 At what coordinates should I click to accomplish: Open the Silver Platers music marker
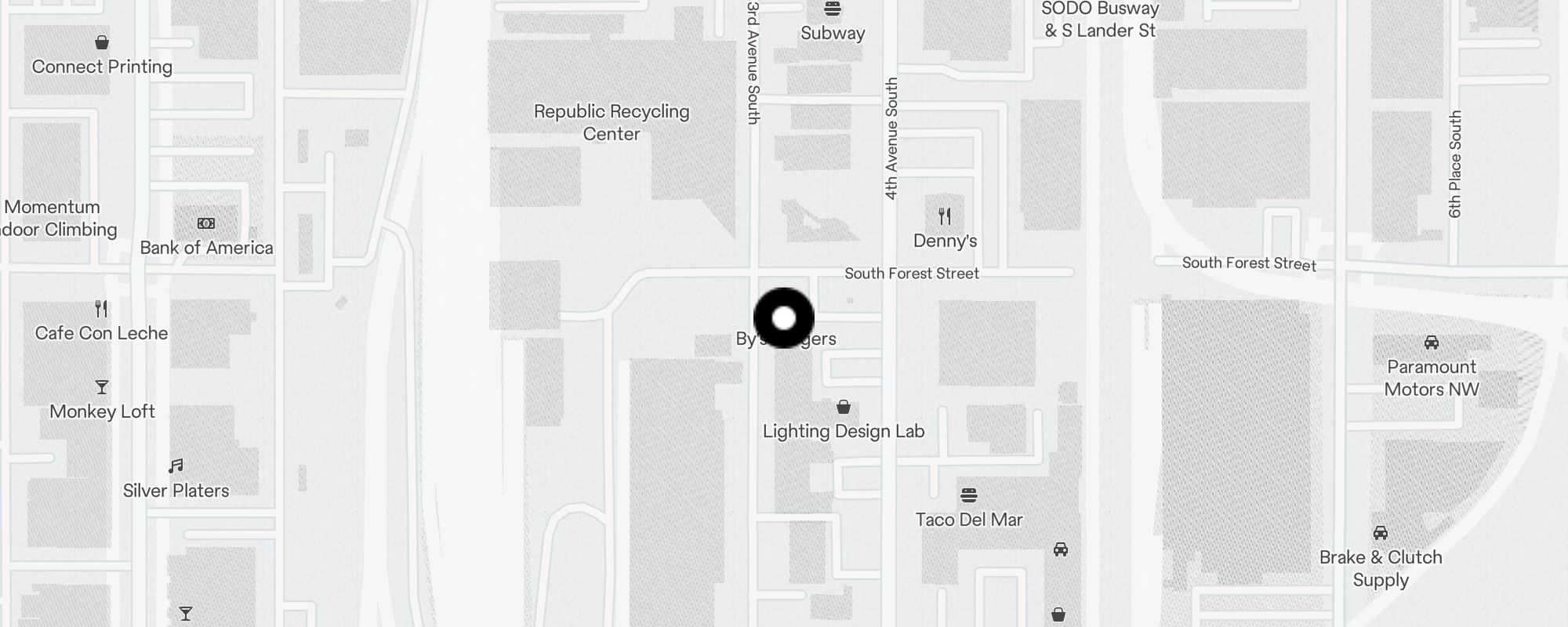176,466
